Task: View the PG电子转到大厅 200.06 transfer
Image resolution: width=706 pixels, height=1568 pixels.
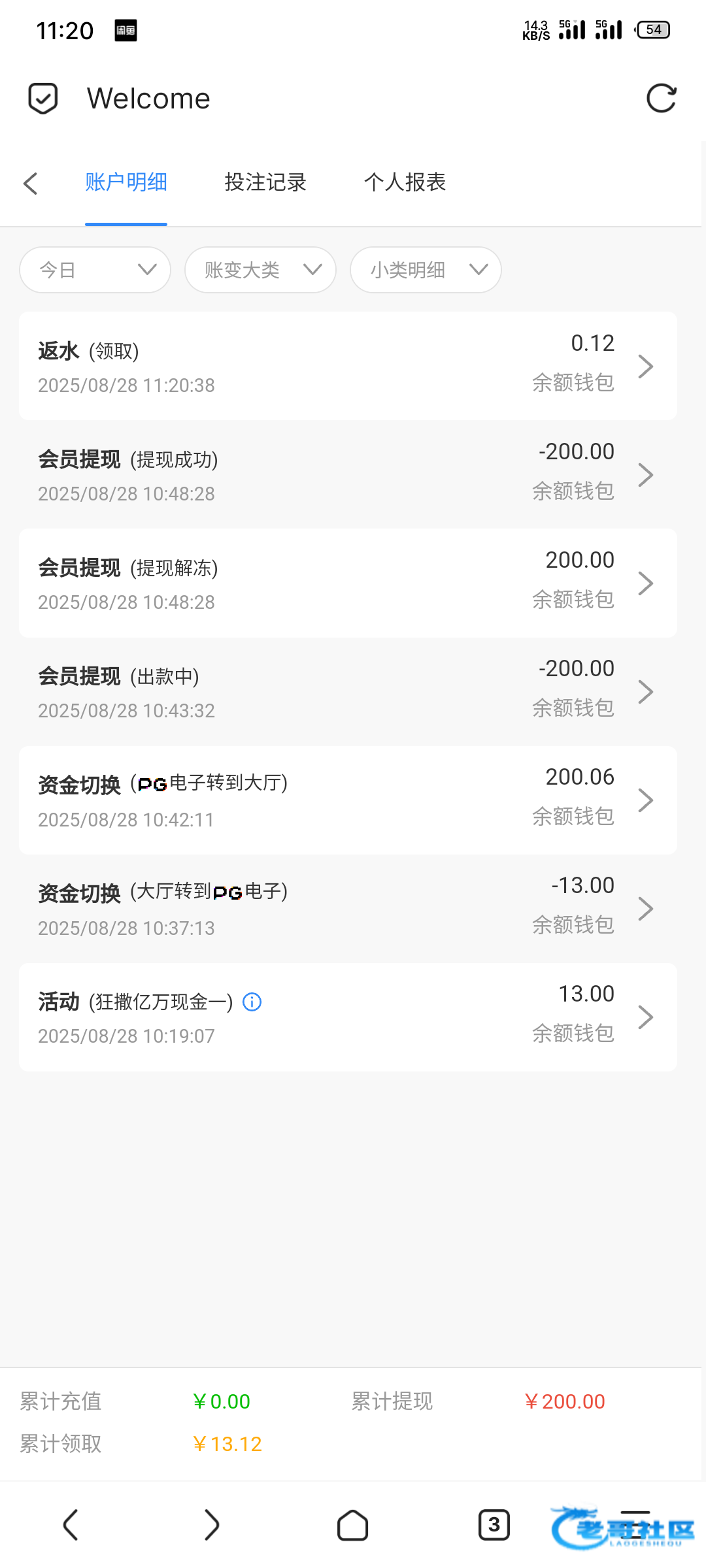Action: (x=348, y=800)
